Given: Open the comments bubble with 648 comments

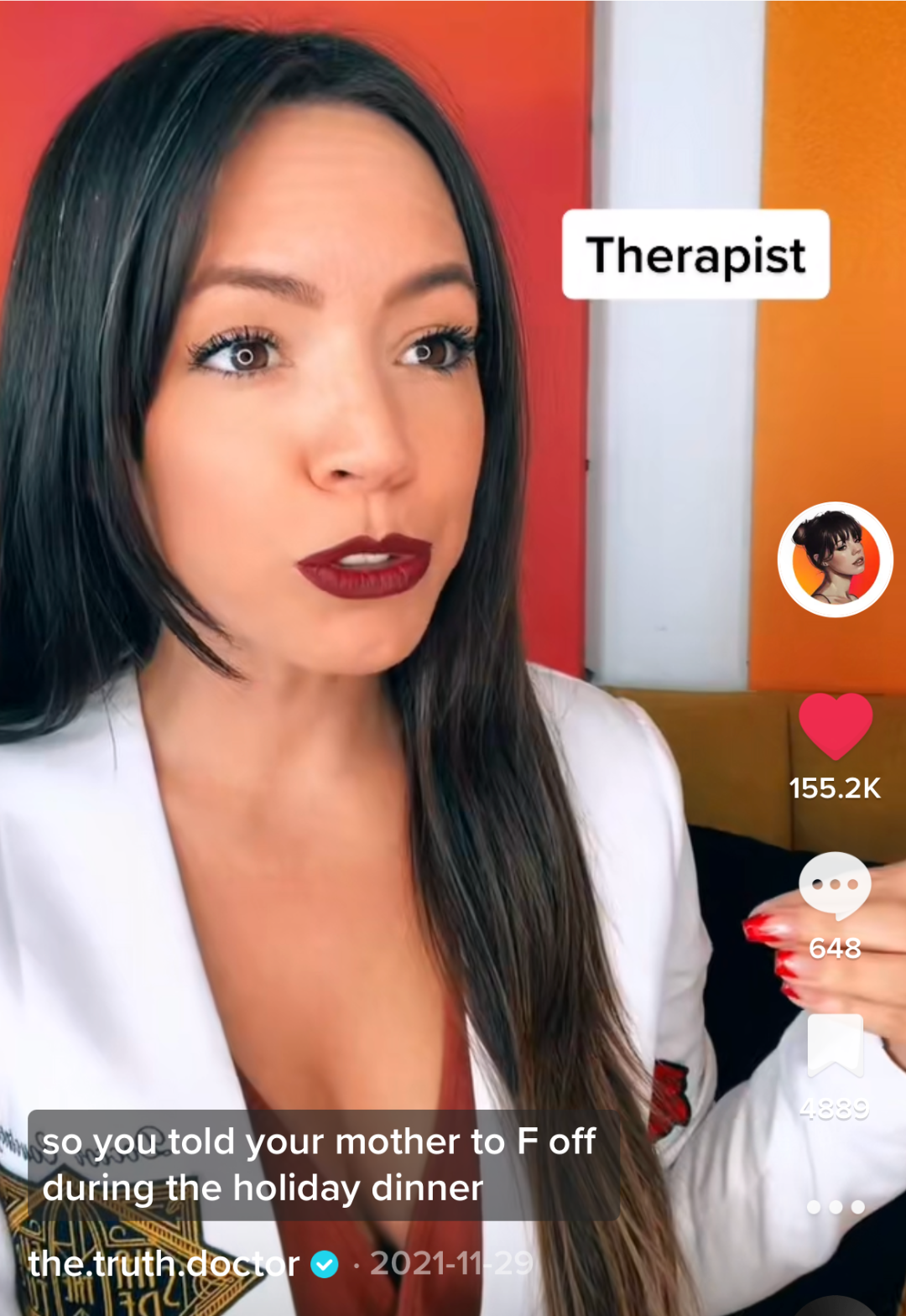Looking at the screenshot, I should pos(835,886).
